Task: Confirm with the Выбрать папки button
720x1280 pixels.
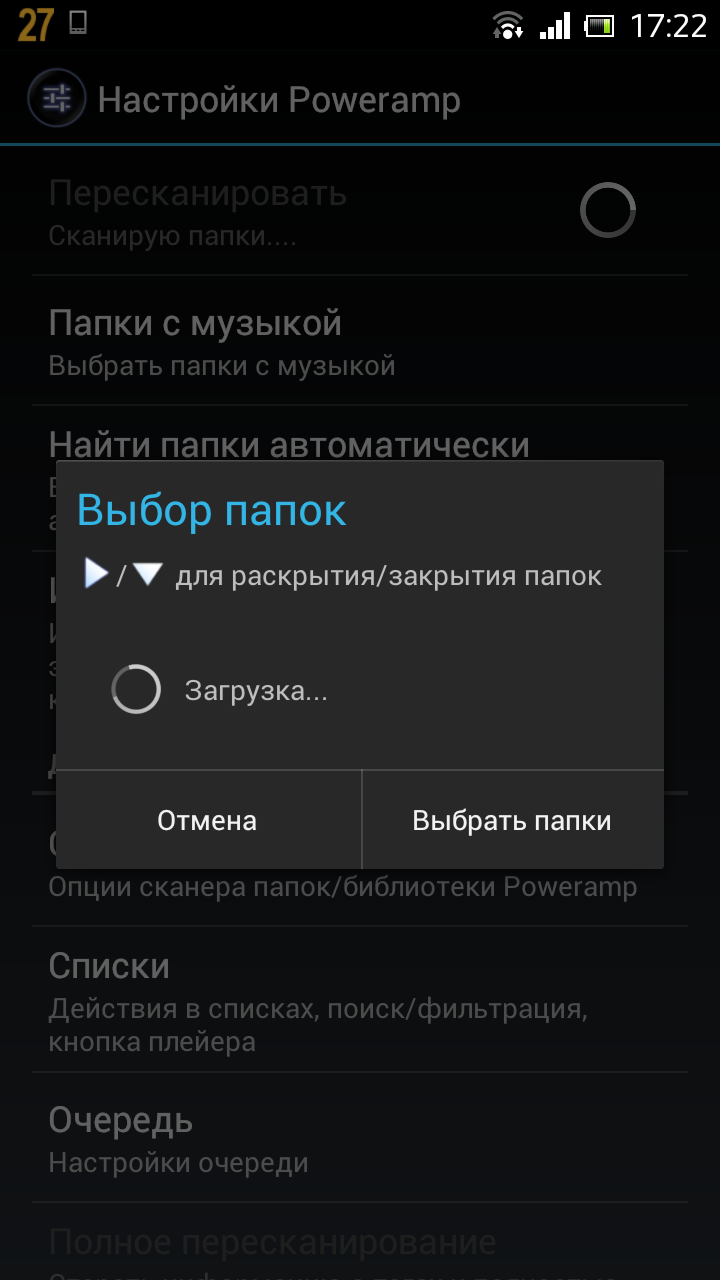Action: [x=512, y=820]
